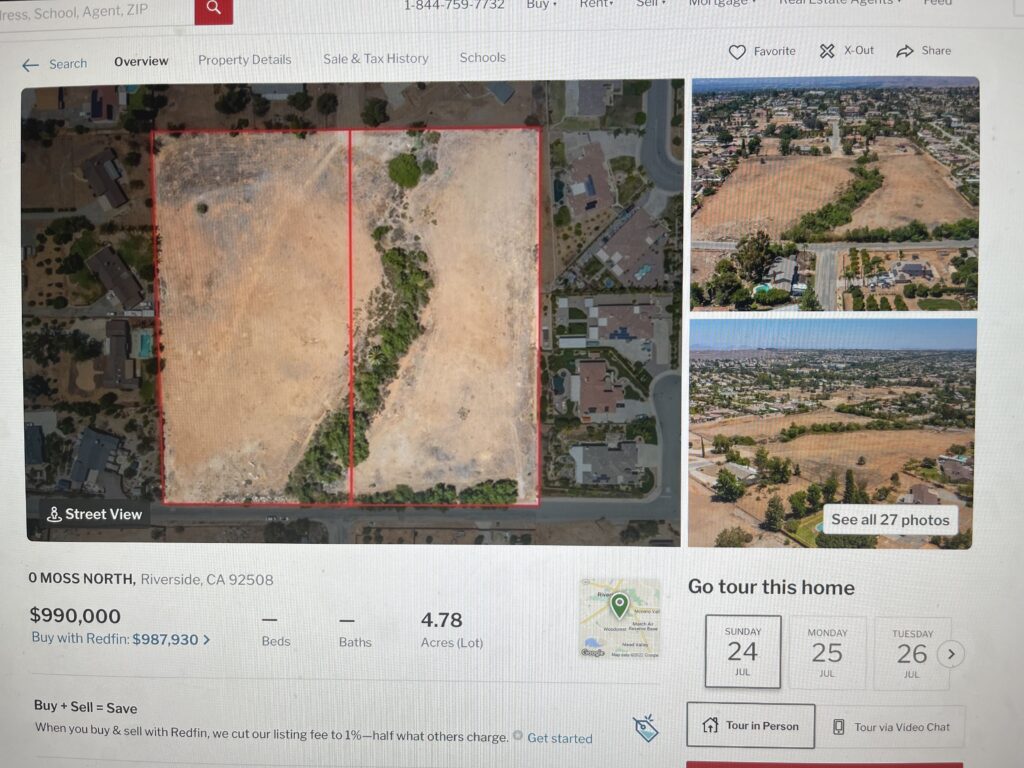Tap the red search magnifier button
The image size is (1024, 768).
pos(214,8)
